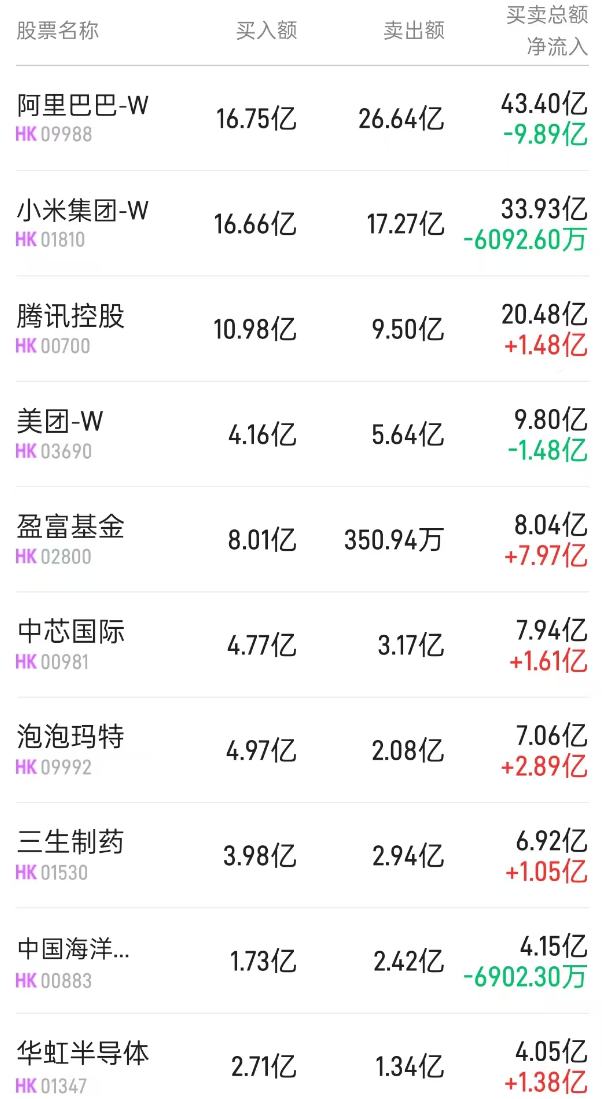Open 盈富基金 HK 02800

[301, 540]
